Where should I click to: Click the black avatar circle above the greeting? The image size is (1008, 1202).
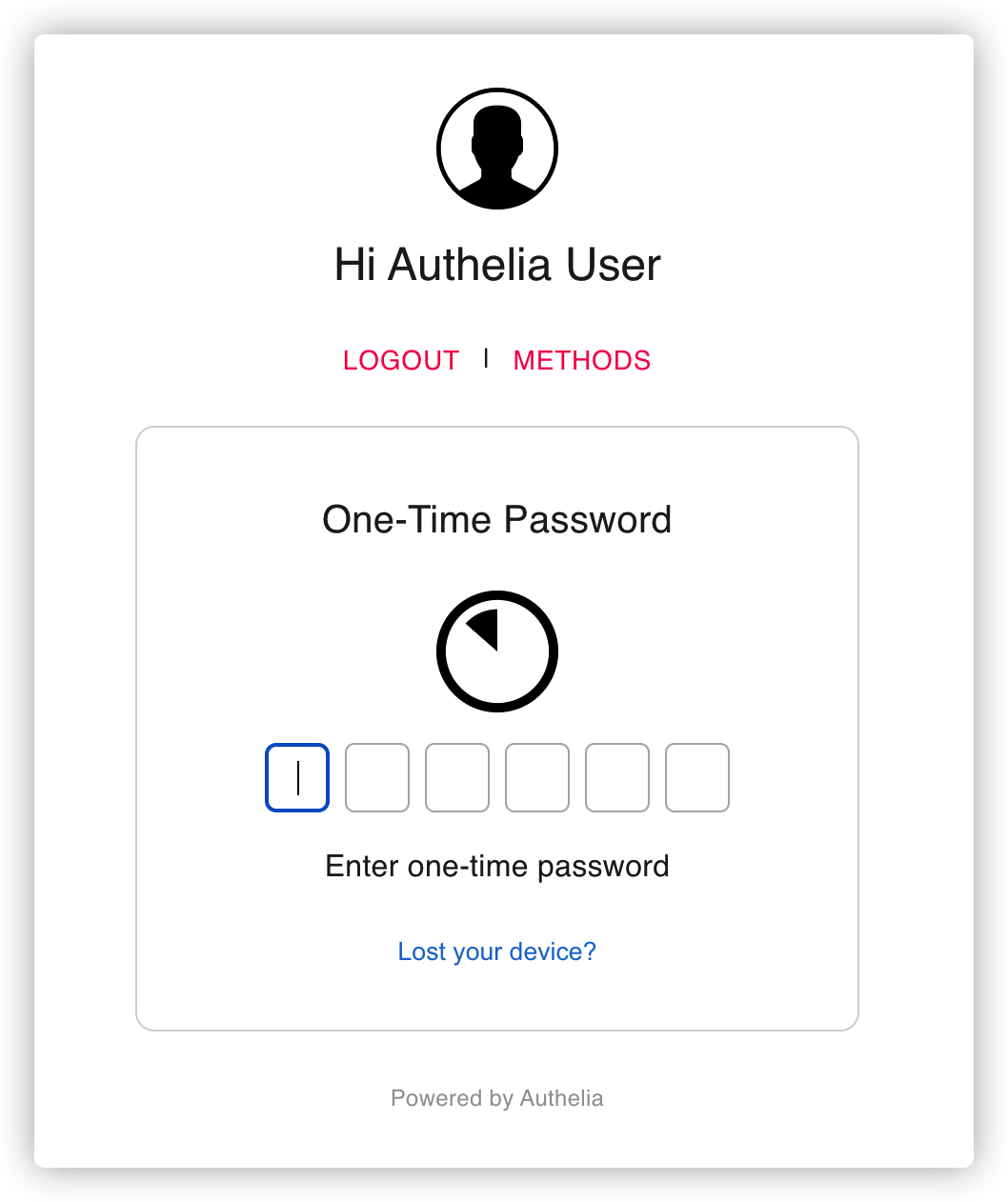pos(496,148)
